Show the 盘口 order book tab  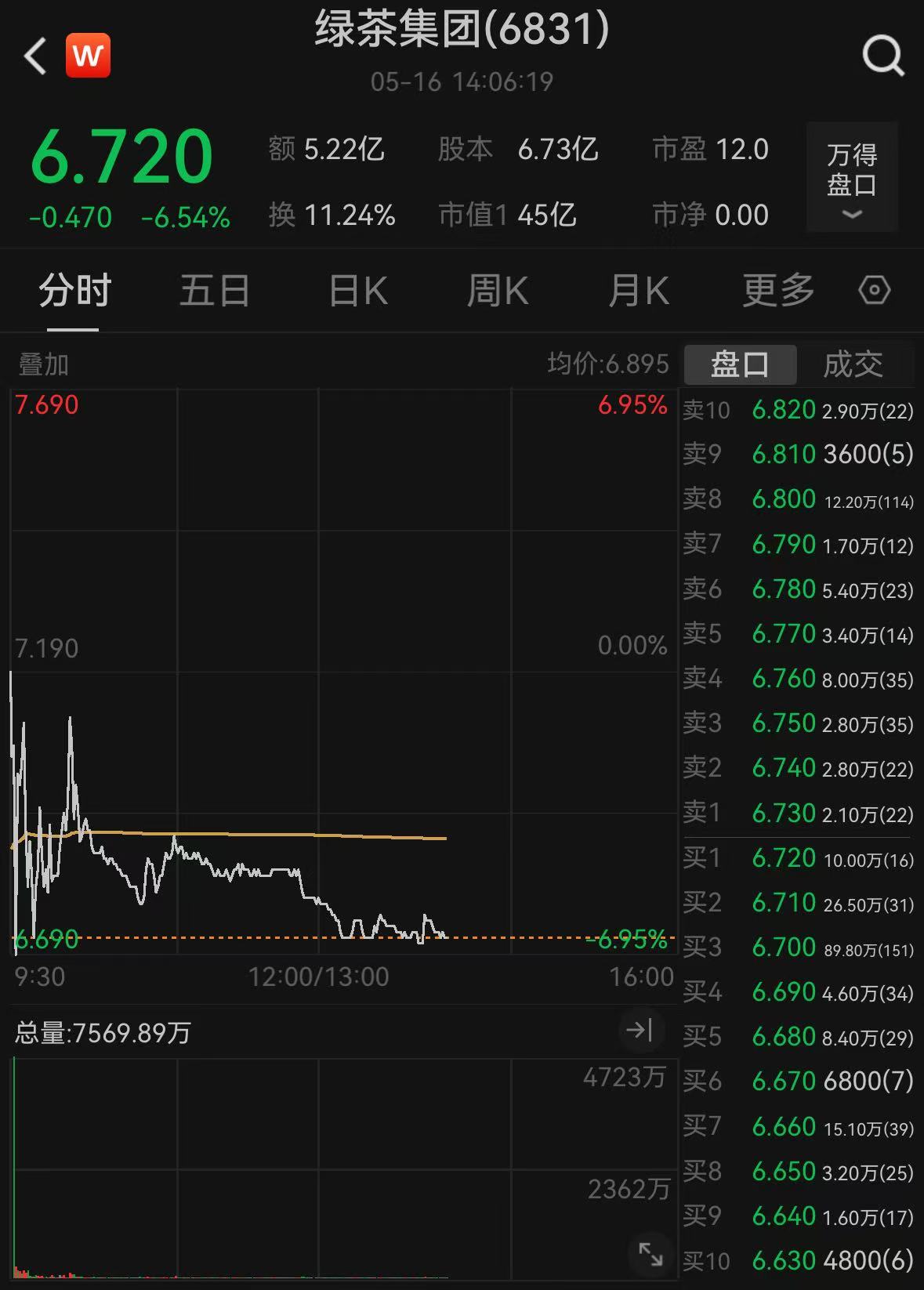click(740, 364)
